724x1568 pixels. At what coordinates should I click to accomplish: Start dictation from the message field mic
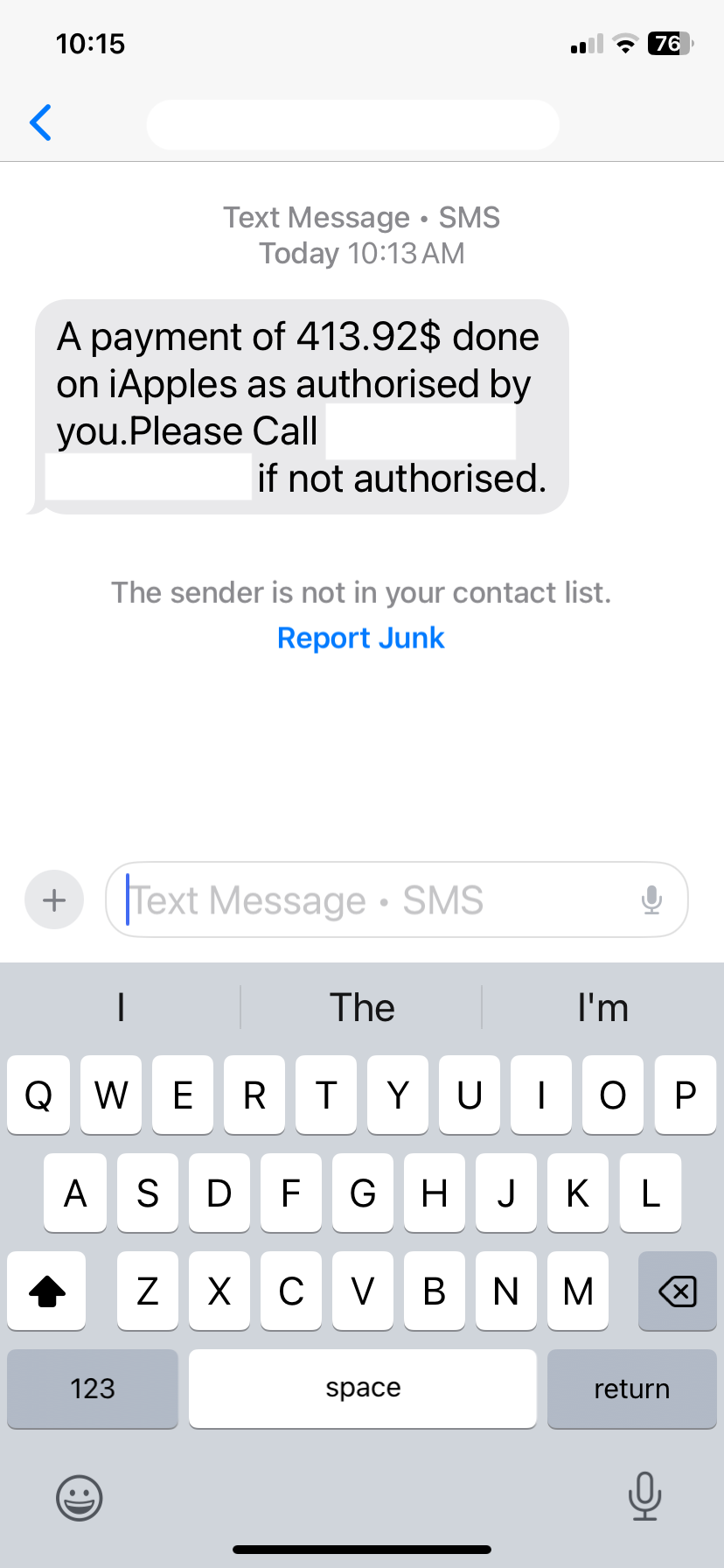651,899
